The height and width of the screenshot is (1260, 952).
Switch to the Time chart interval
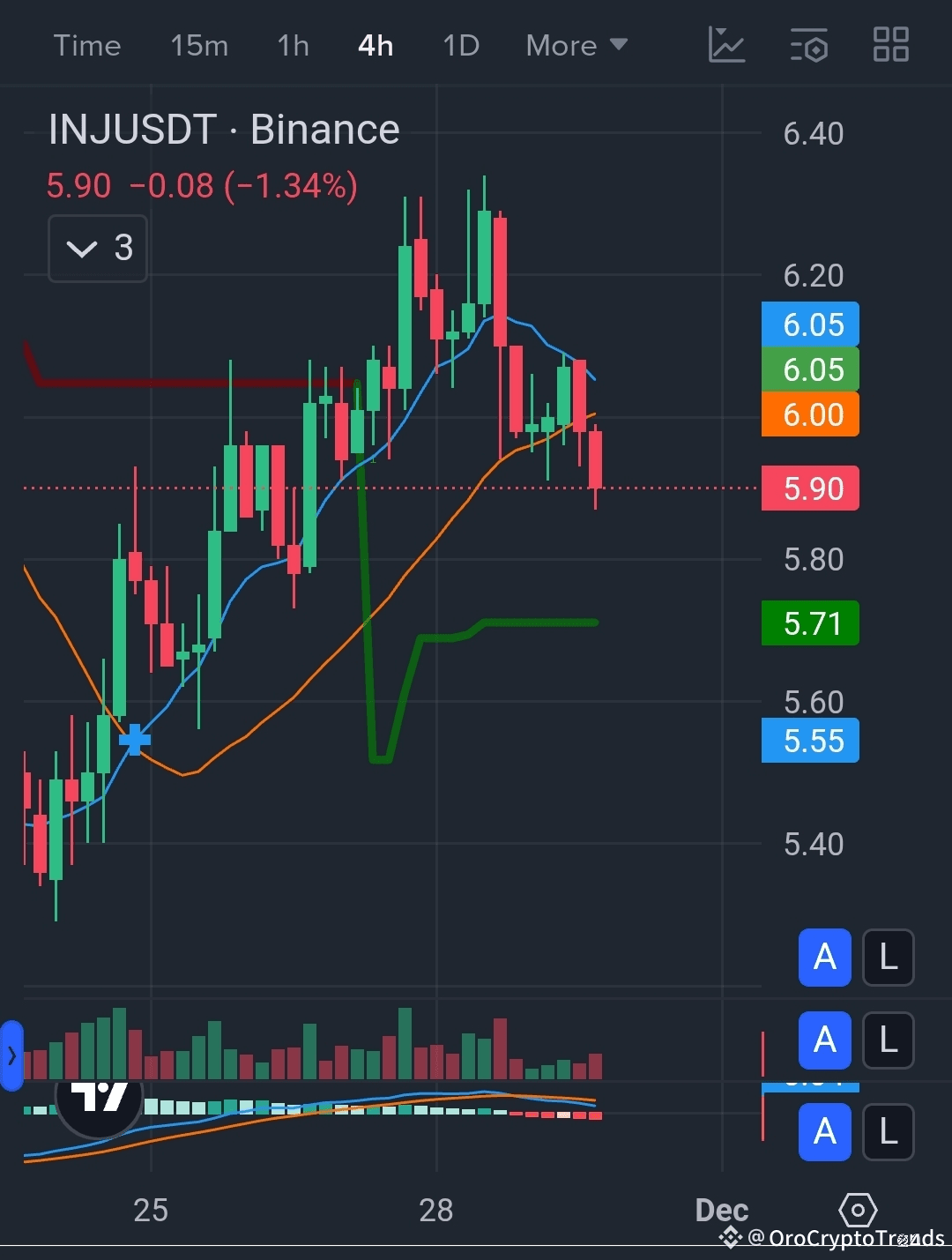[86, 46]
